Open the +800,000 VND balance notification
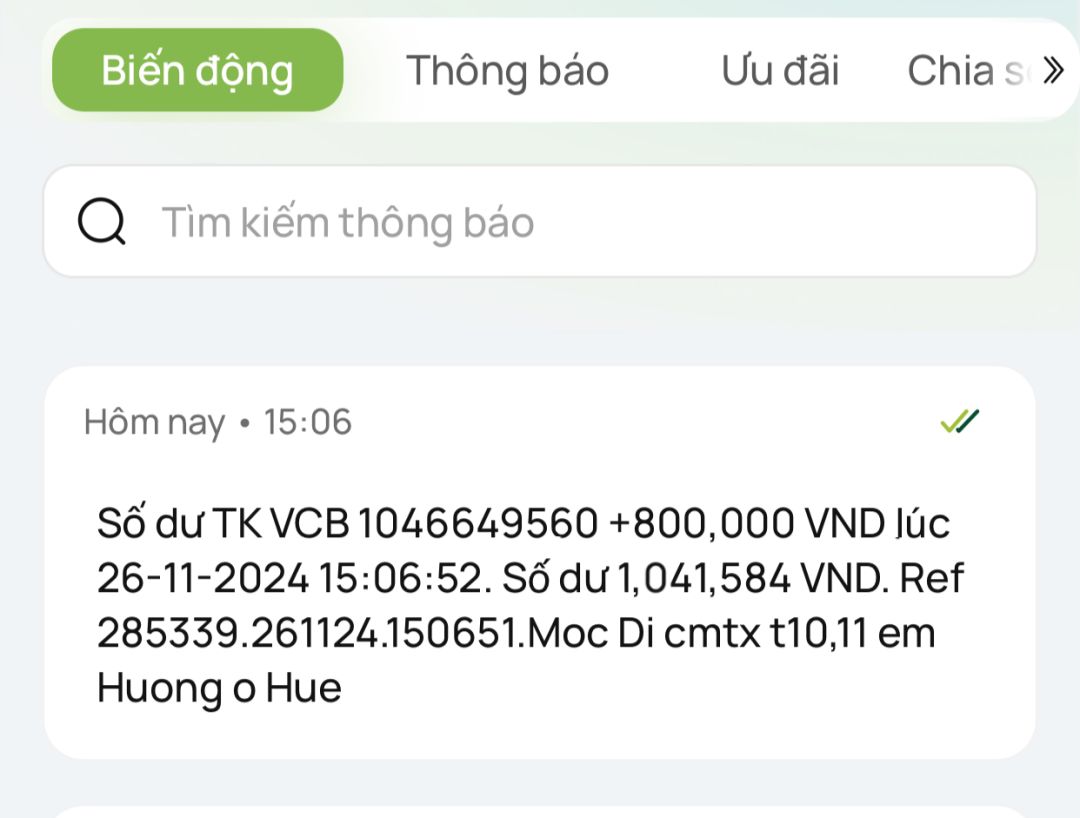1080x818 pixels. click(x=540, y=590)
